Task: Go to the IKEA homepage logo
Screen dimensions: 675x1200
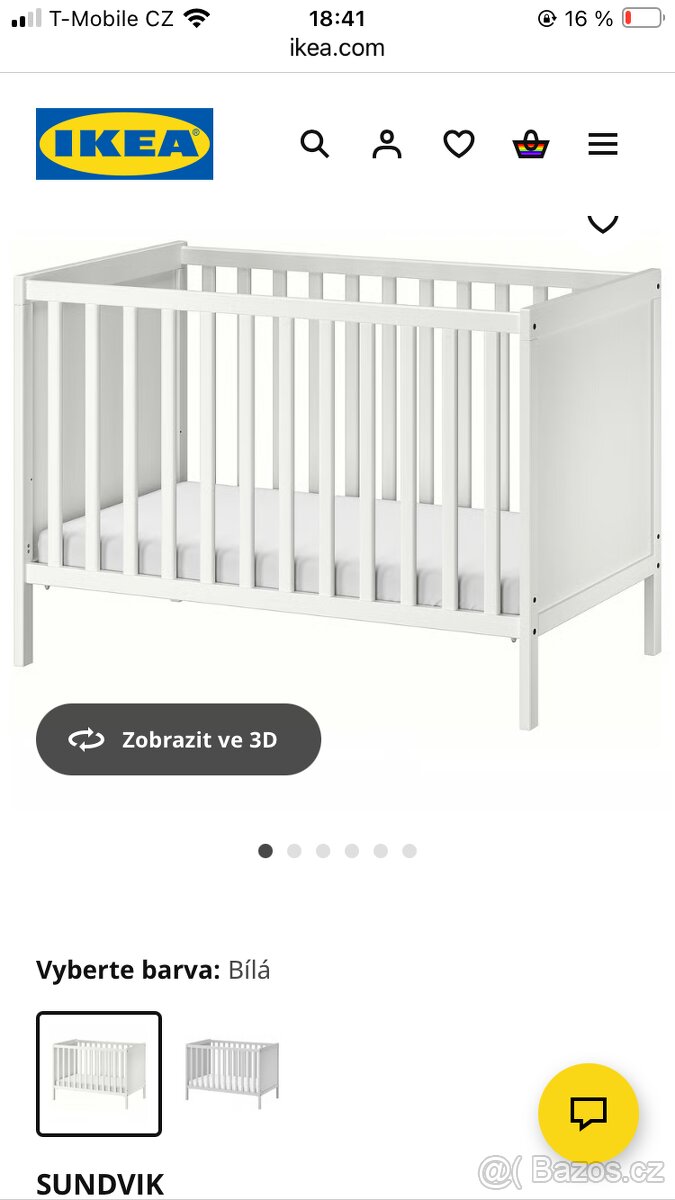Action: pos(124,144)
